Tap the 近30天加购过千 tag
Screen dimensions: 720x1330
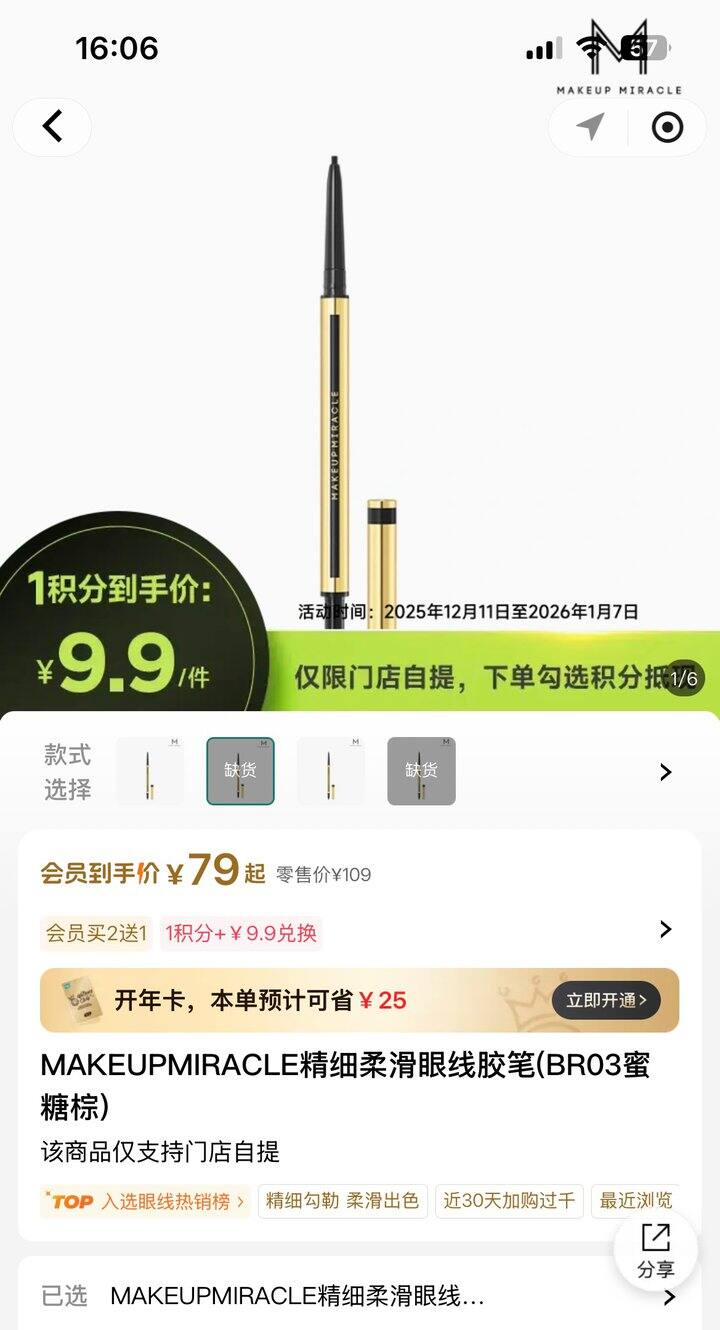click(509, 1201)
